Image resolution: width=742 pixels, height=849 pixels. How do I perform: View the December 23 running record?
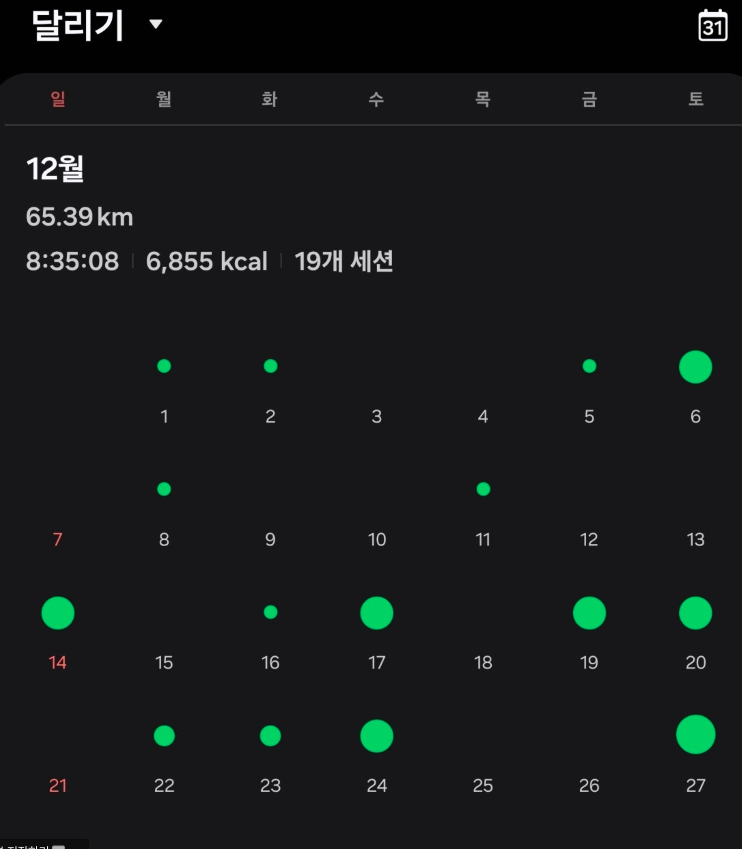[x=270, y=736]
